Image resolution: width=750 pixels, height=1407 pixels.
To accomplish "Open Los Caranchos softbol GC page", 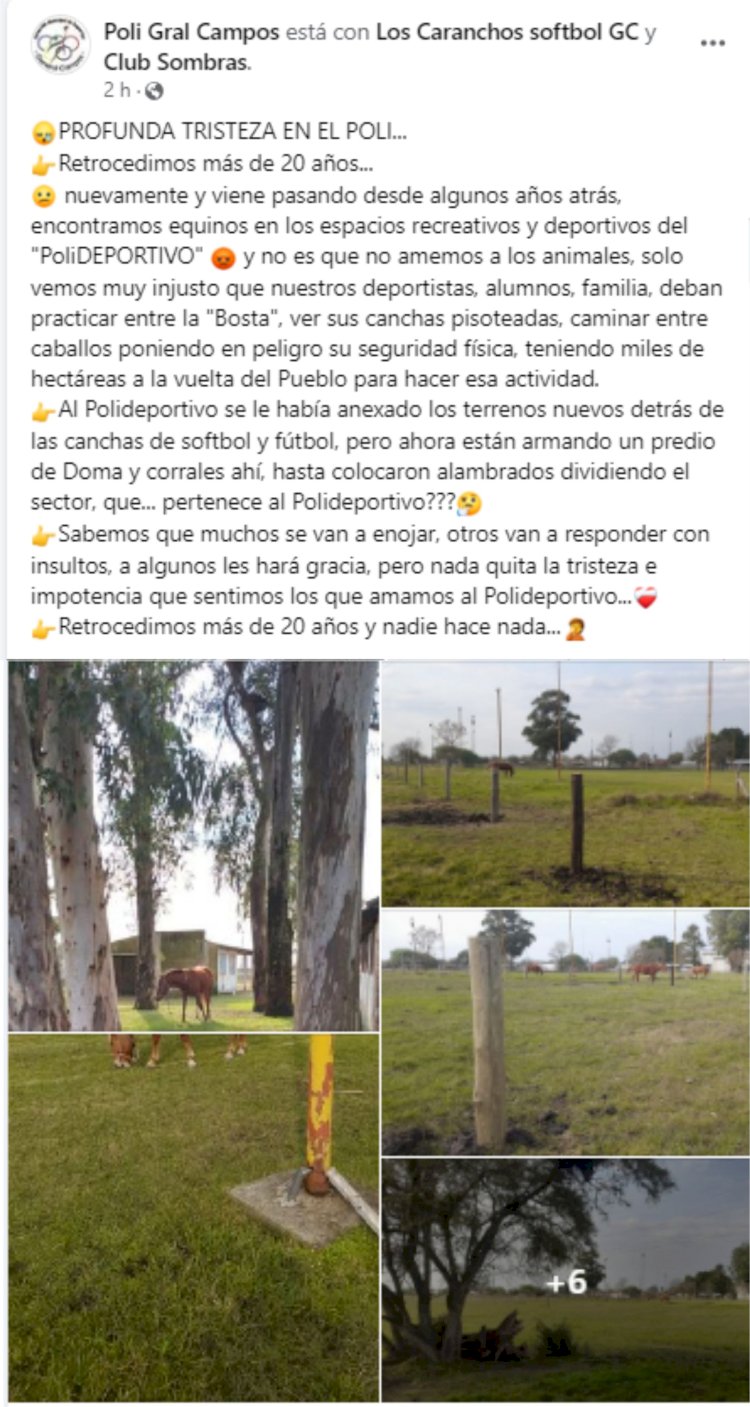I will point(507,32).
